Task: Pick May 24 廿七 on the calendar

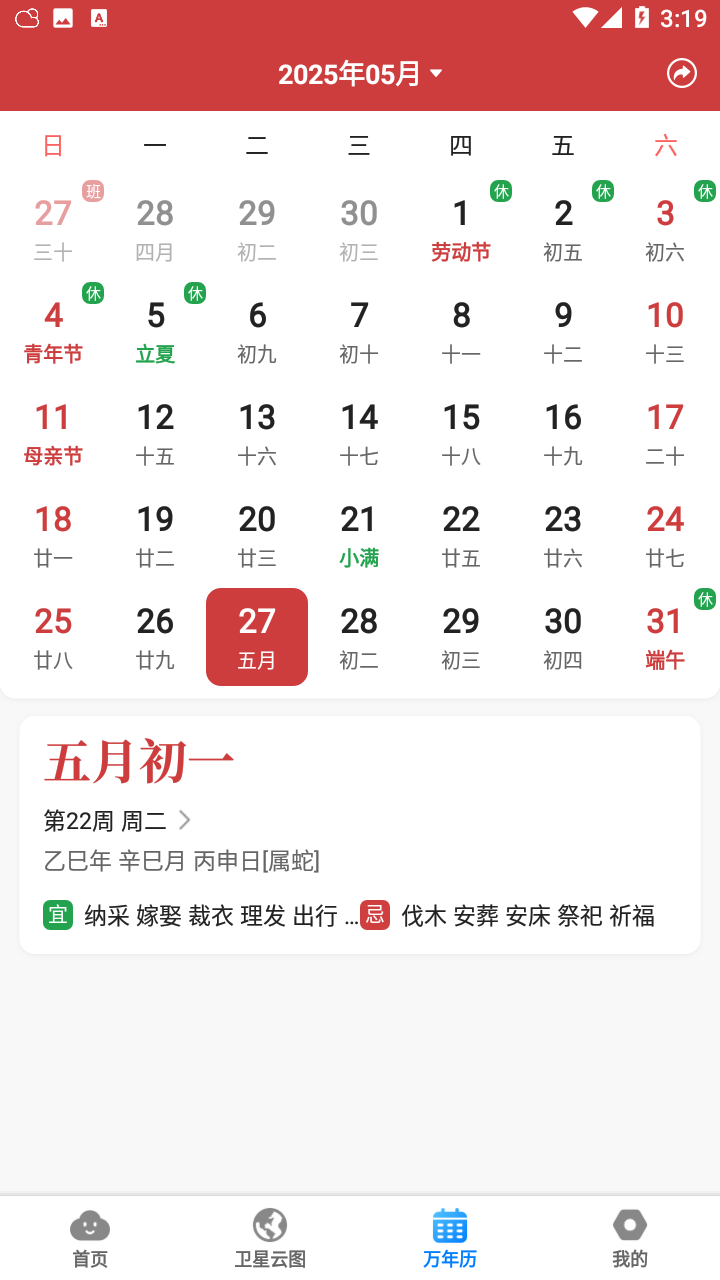Action: (665, 536)
